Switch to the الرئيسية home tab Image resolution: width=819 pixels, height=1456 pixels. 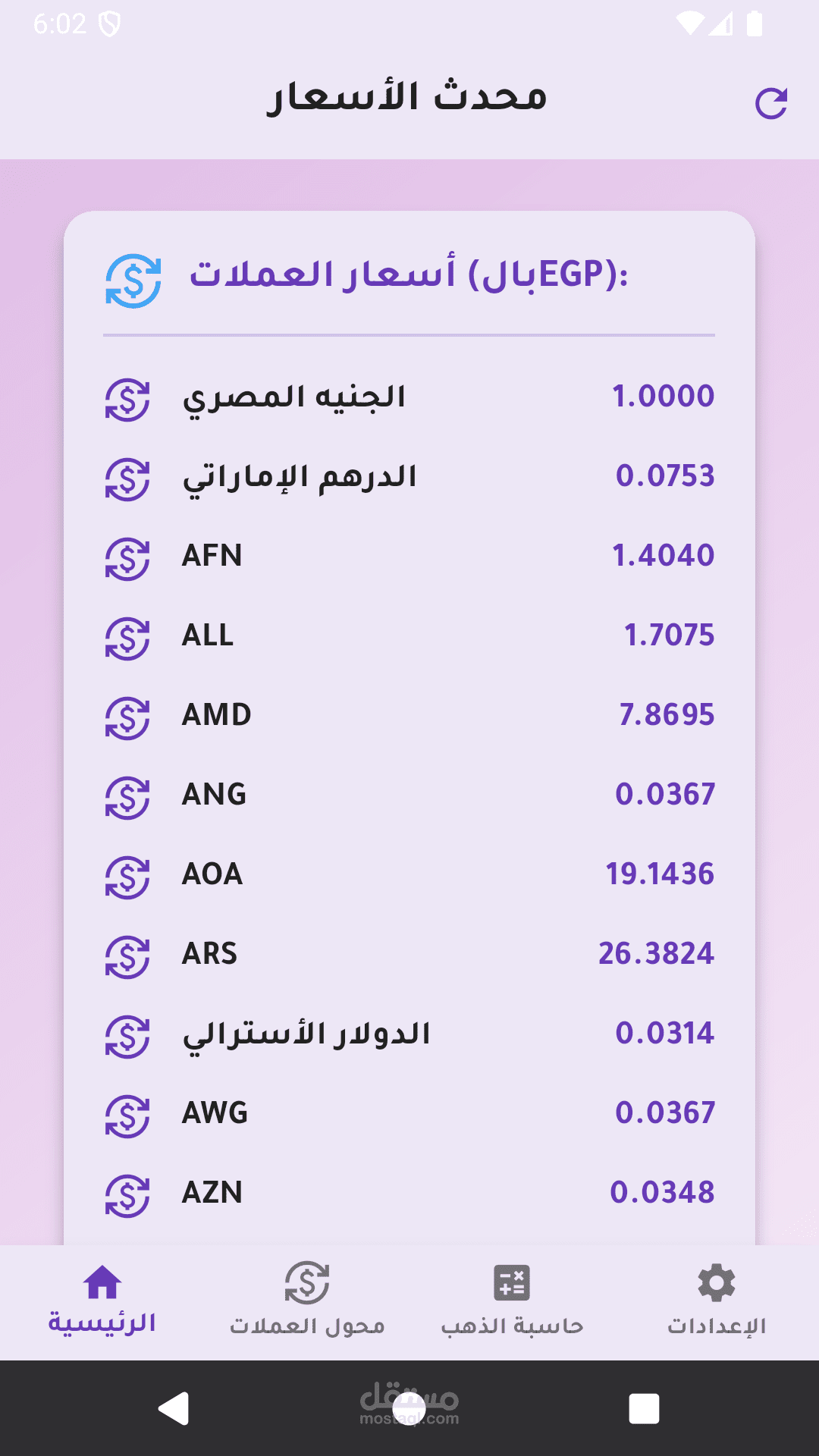click(x=102, y=1301)
